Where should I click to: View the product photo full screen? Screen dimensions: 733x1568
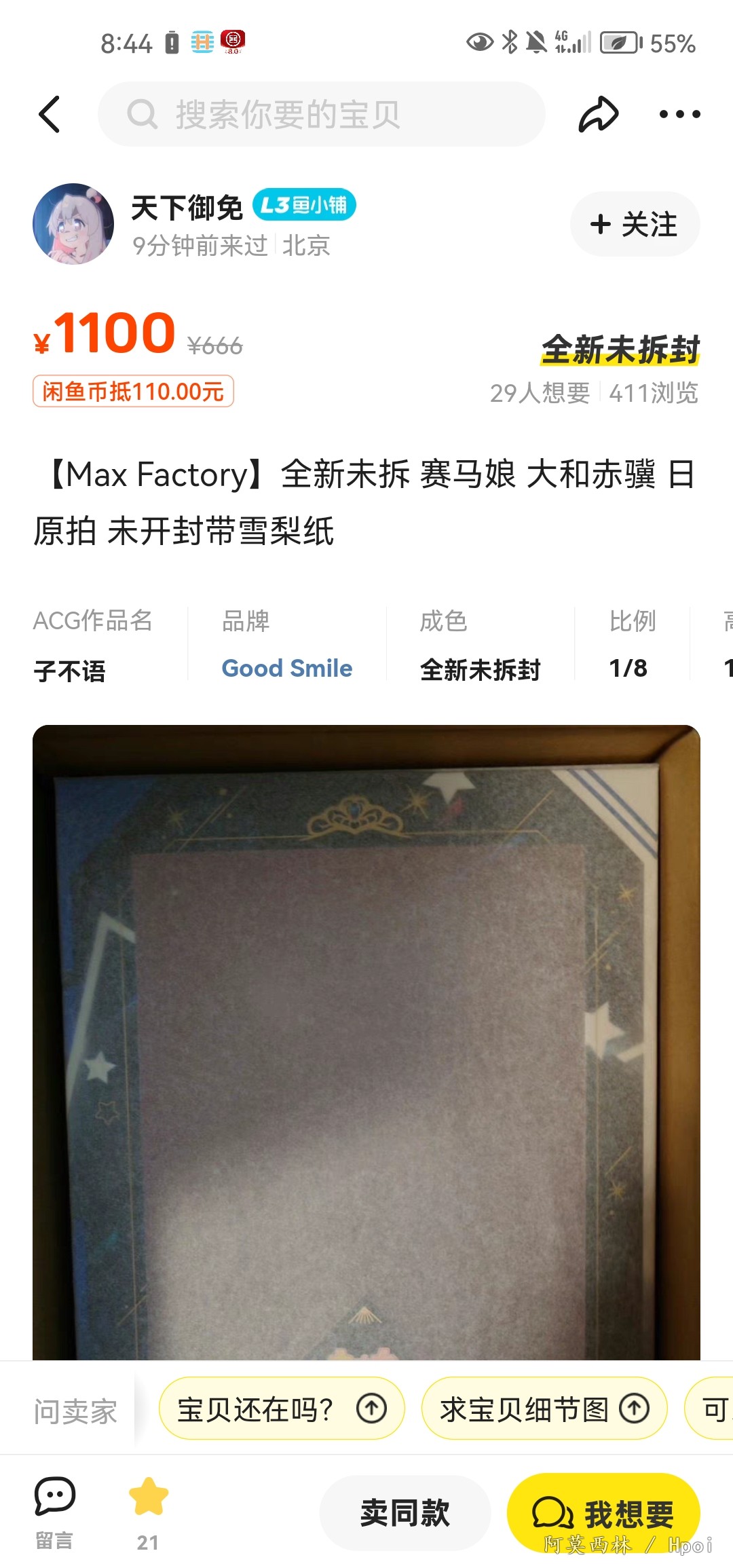pyautogui.click(x=366, y=1042)
